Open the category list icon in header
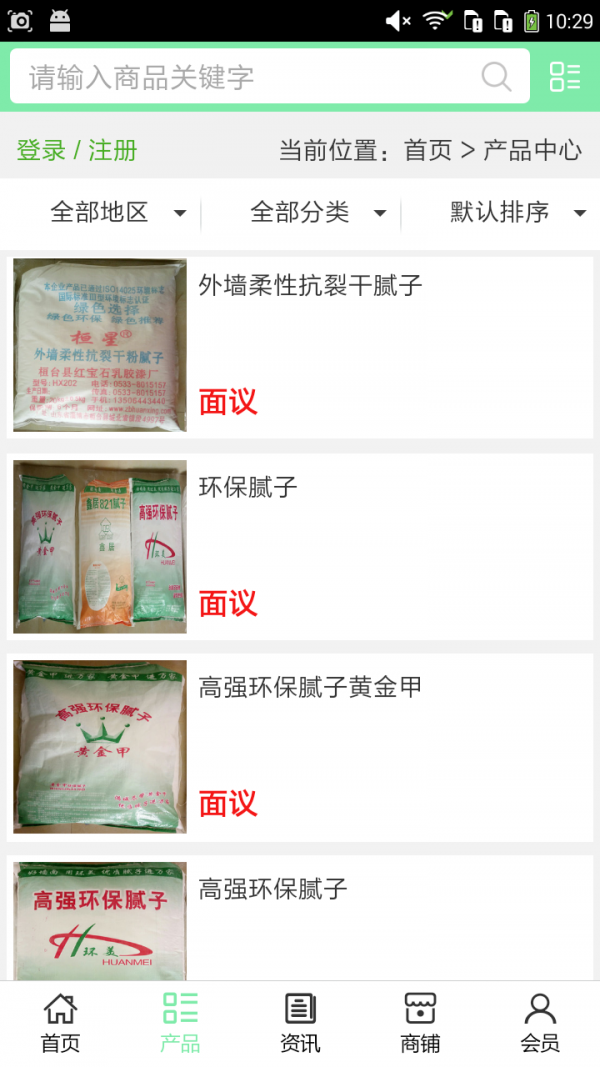The image size is (600, 1067). click(x=565, y=76)
